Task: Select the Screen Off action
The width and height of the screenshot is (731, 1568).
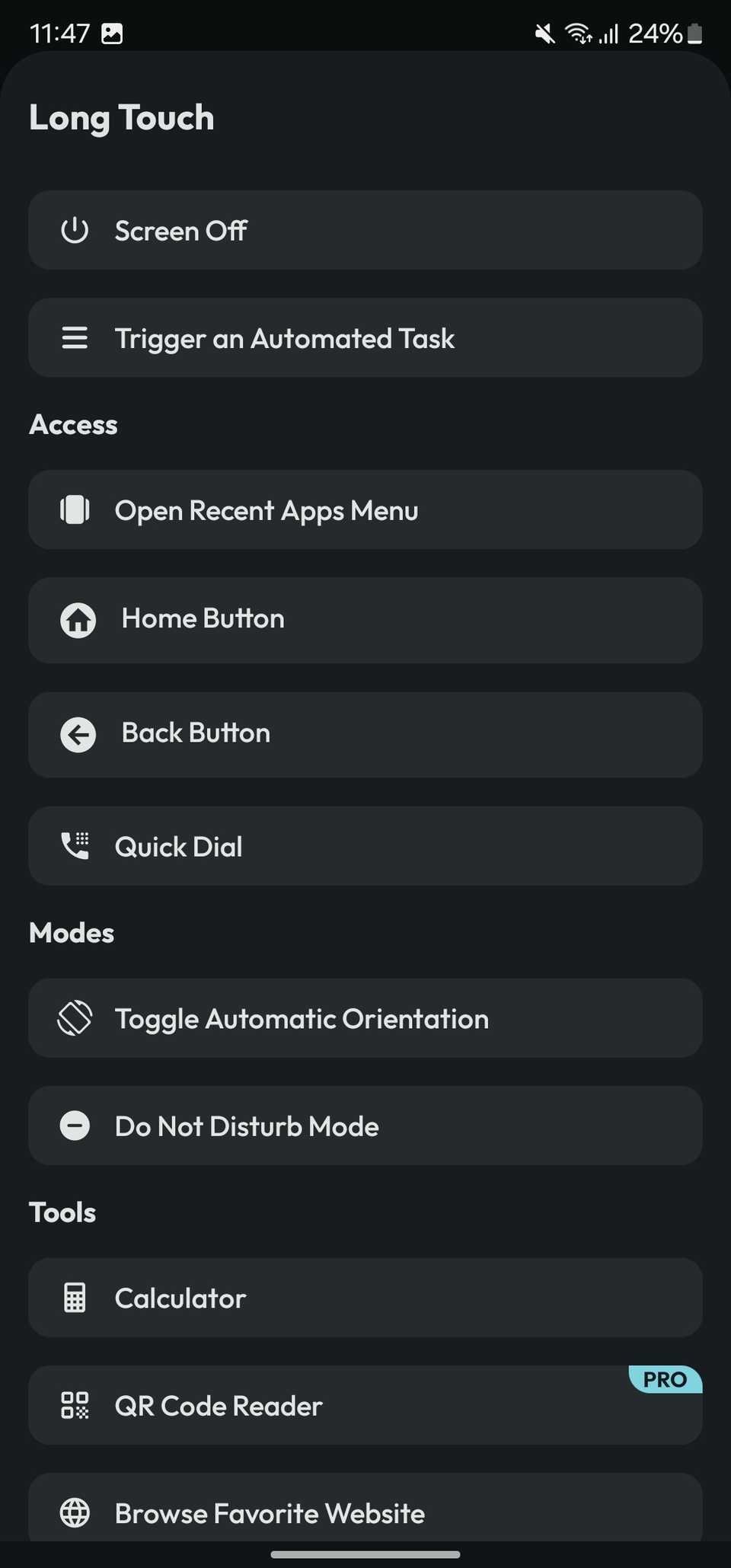Action: [x=365, y=230]
